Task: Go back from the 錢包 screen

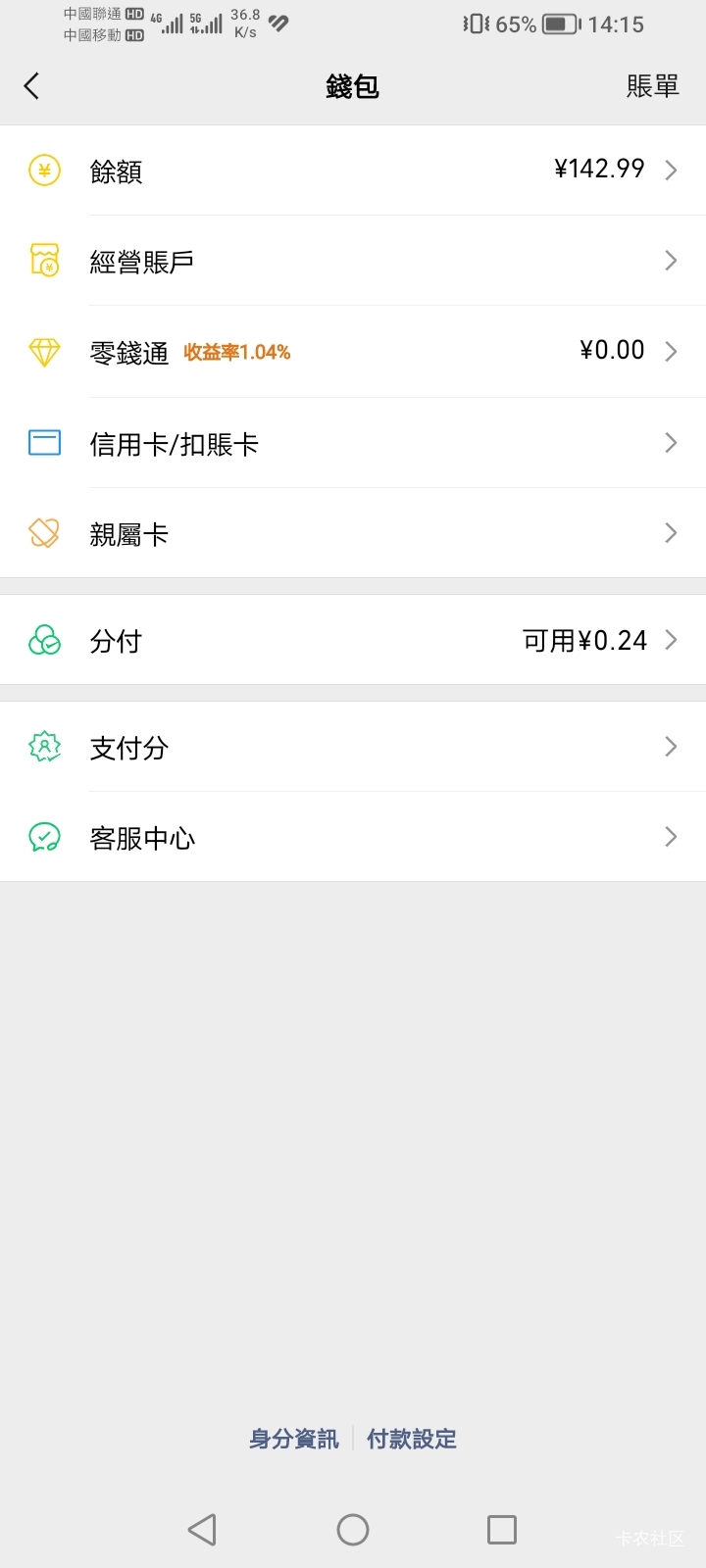Action: [x=32, y=86]
